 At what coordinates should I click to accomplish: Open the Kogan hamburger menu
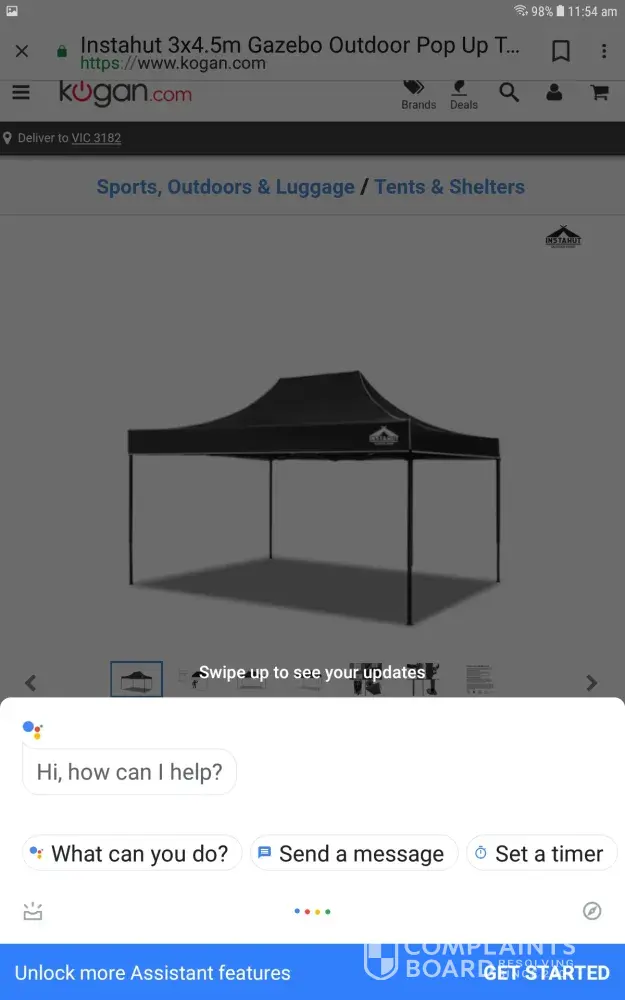tap(21, 93)
